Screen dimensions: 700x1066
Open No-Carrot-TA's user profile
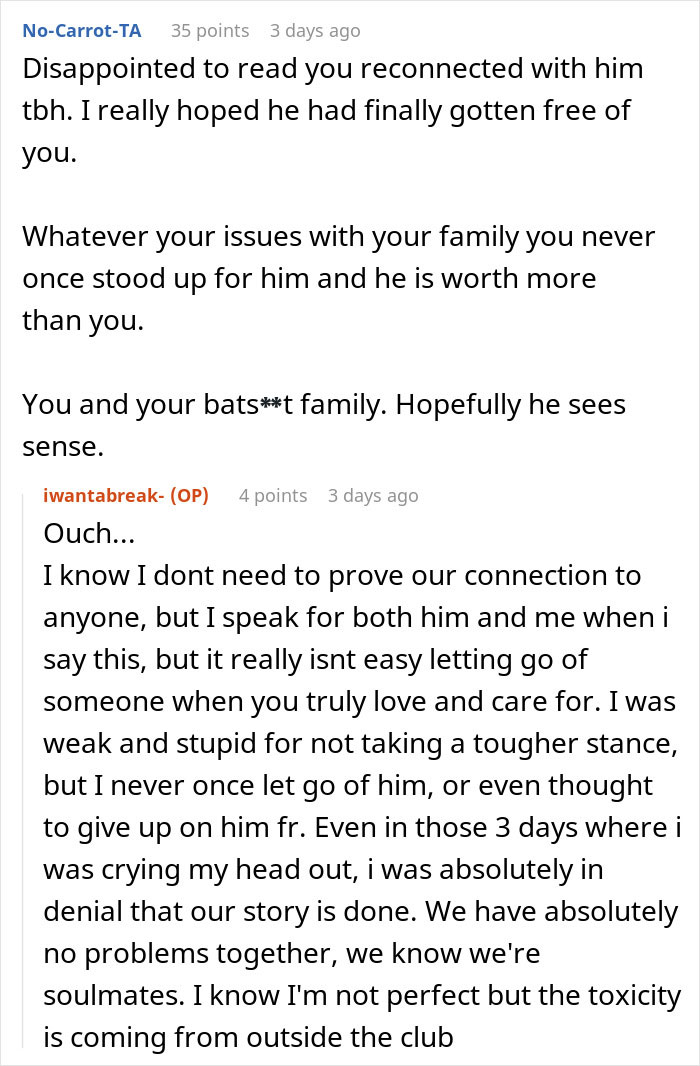click(x=82, y=31)
